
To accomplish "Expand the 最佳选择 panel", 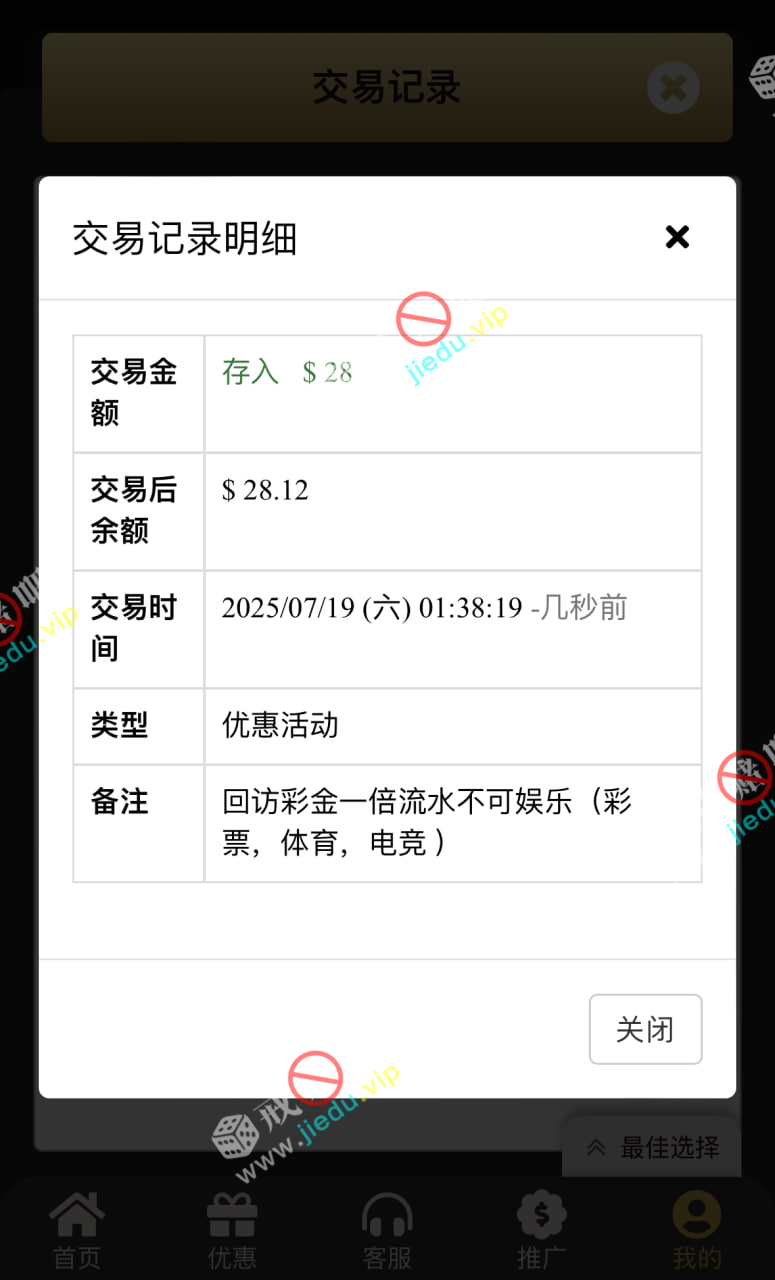I will pos(654,1147).
